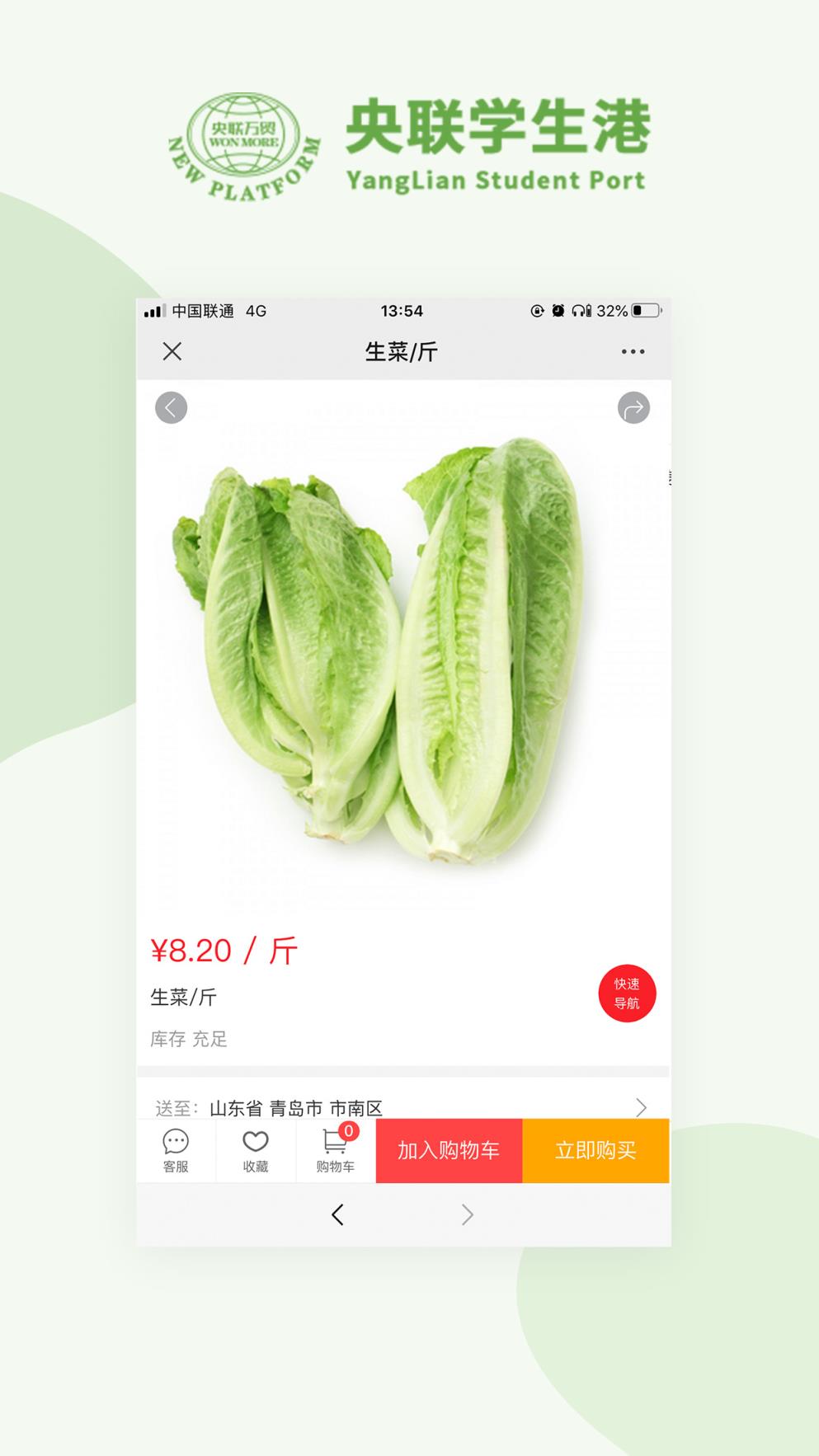This screenshot has width=819, height=1456.
Task: Go back using the left arrow on the image
Action: [171, 407]
